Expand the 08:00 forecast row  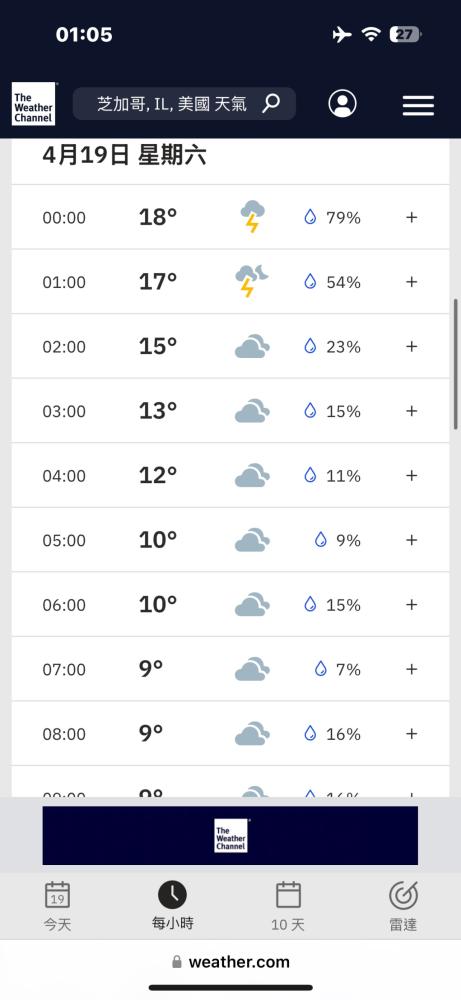230,733
